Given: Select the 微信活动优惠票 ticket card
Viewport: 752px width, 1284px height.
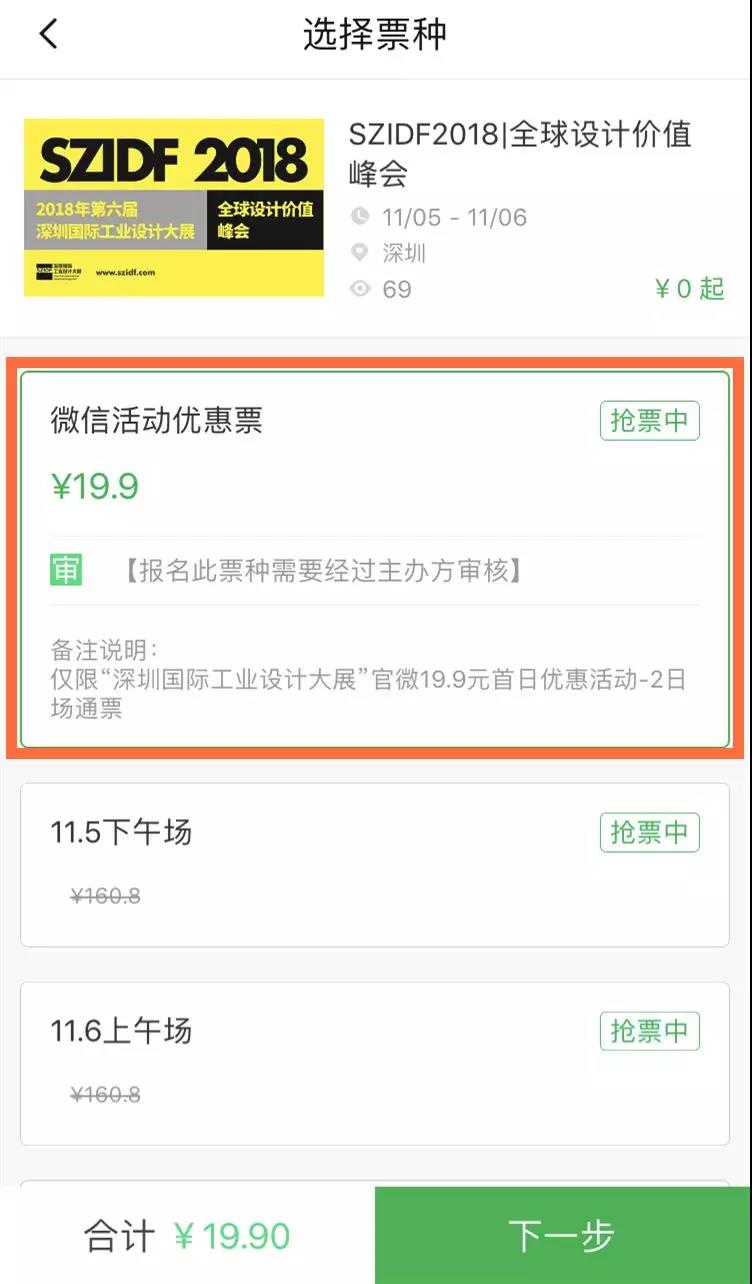Looking at the screenshot, I should (375, 559).
